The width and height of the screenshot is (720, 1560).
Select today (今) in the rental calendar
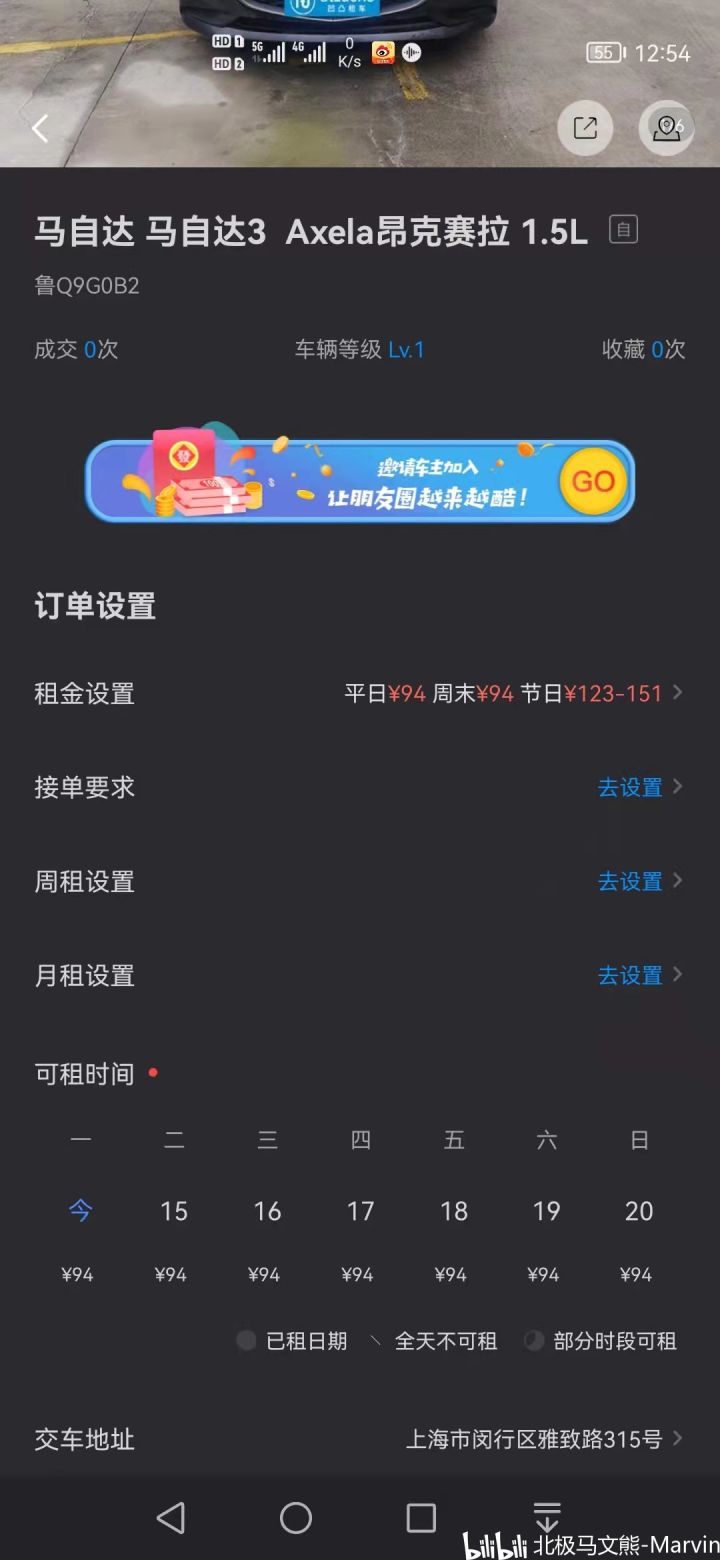[80, 1211]
